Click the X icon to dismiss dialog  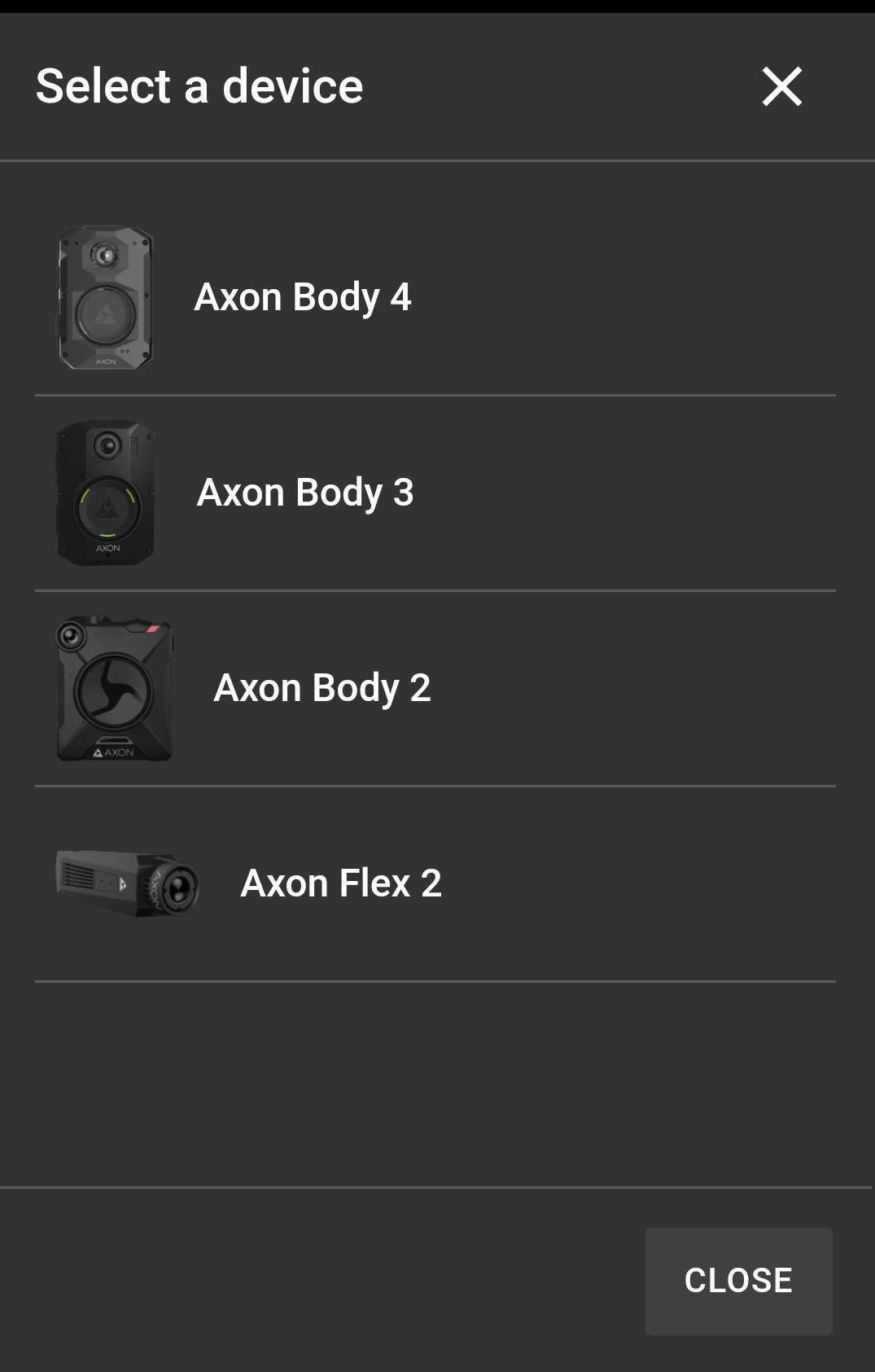(781, 86)
